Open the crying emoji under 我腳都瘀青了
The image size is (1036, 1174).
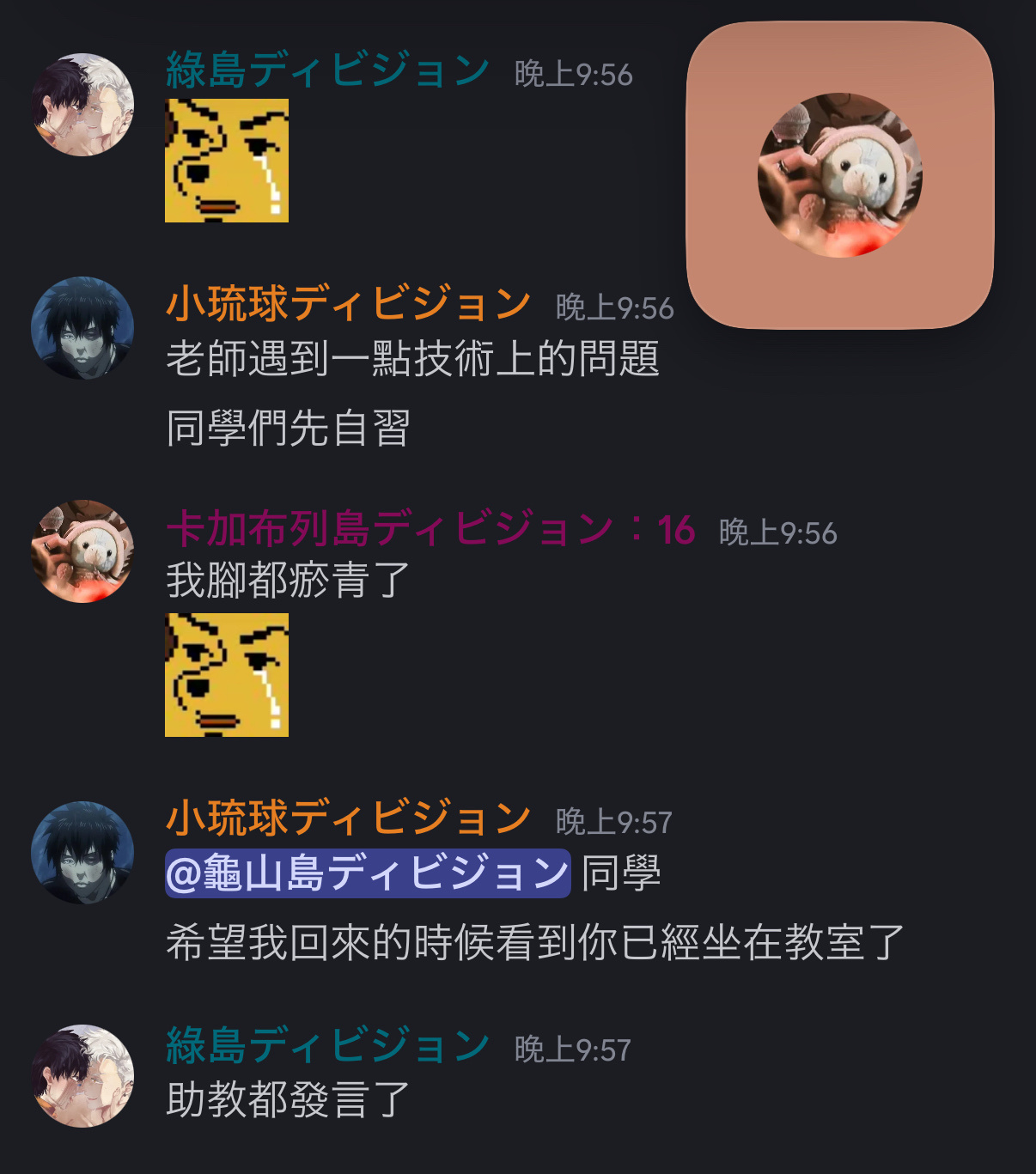point(227,675)
